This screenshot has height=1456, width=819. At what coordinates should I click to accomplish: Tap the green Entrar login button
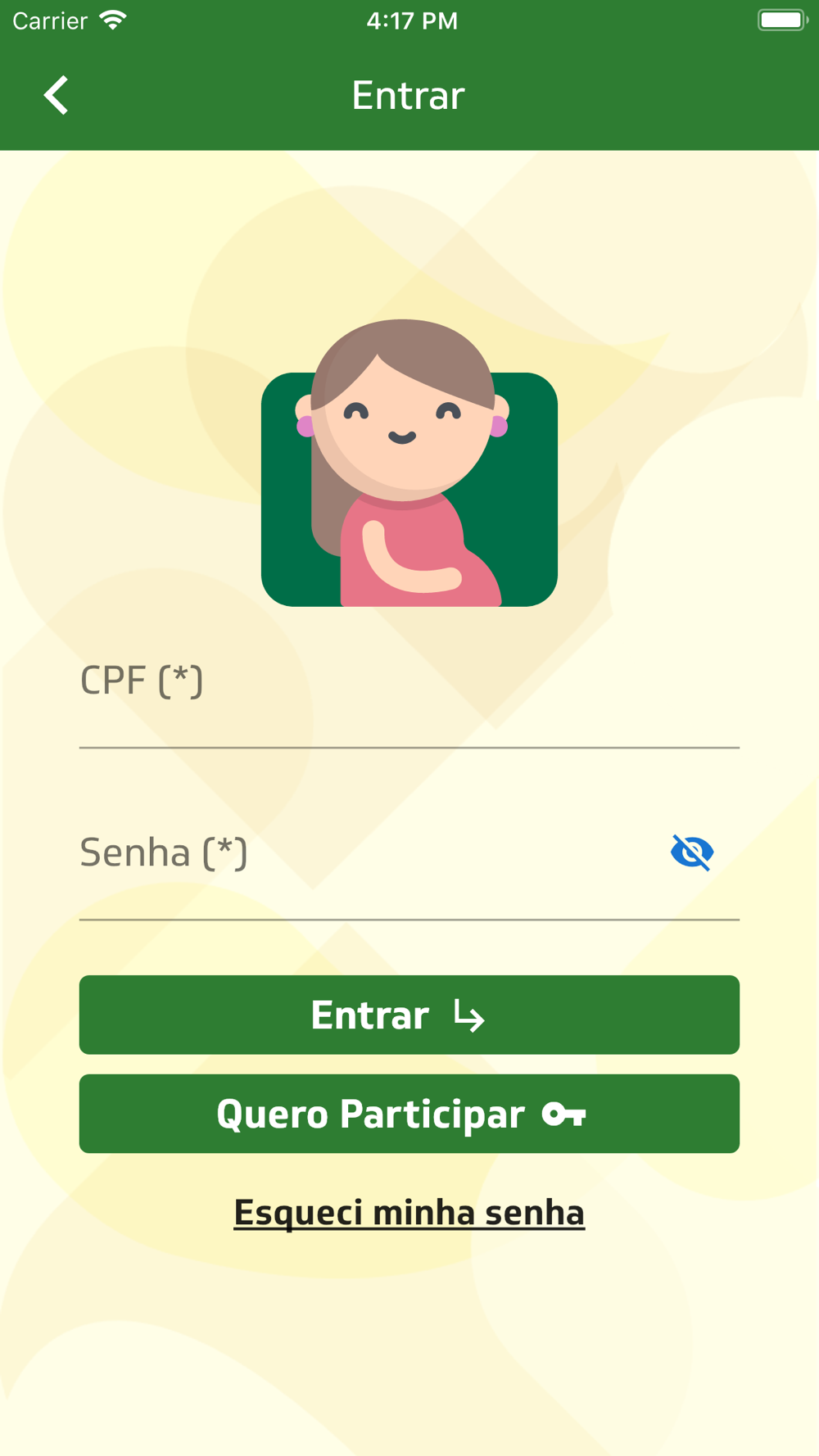click(x=409, y=1015)
